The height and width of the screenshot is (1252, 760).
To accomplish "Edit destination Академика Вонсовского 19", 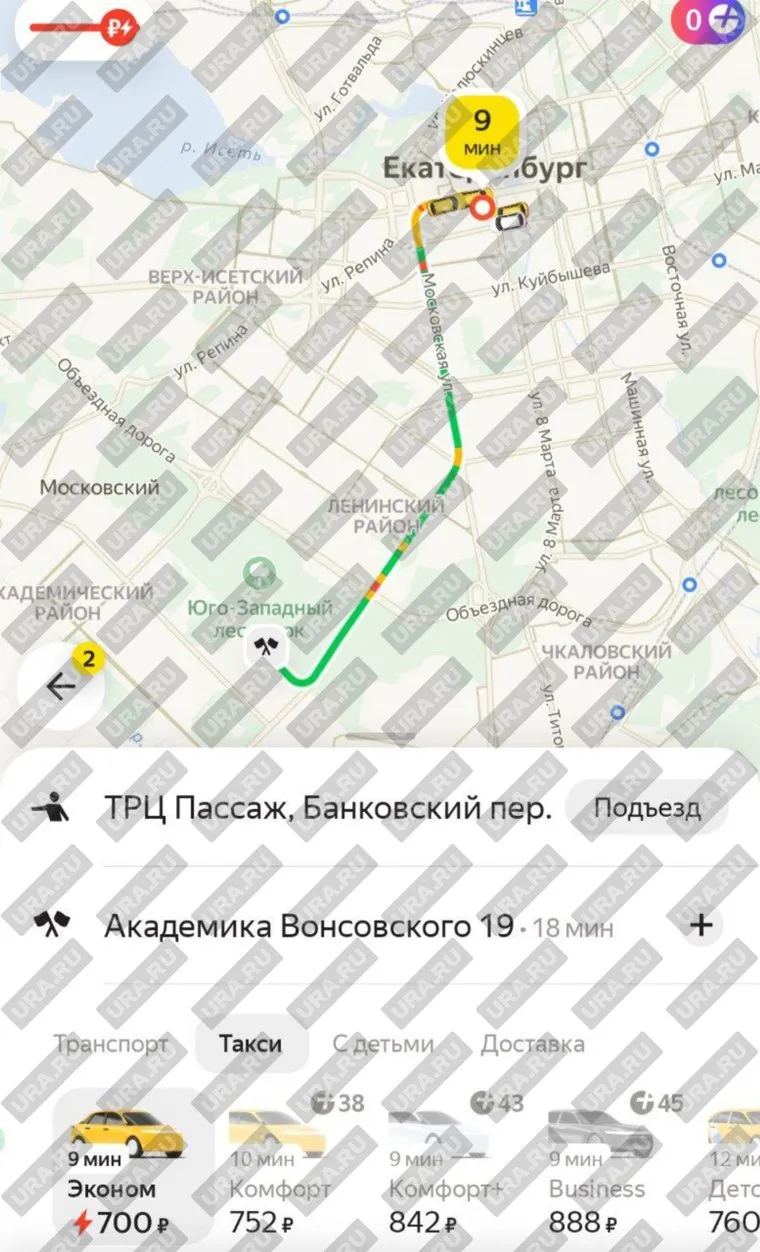I will pyautogui.click(x=310, y=926).
